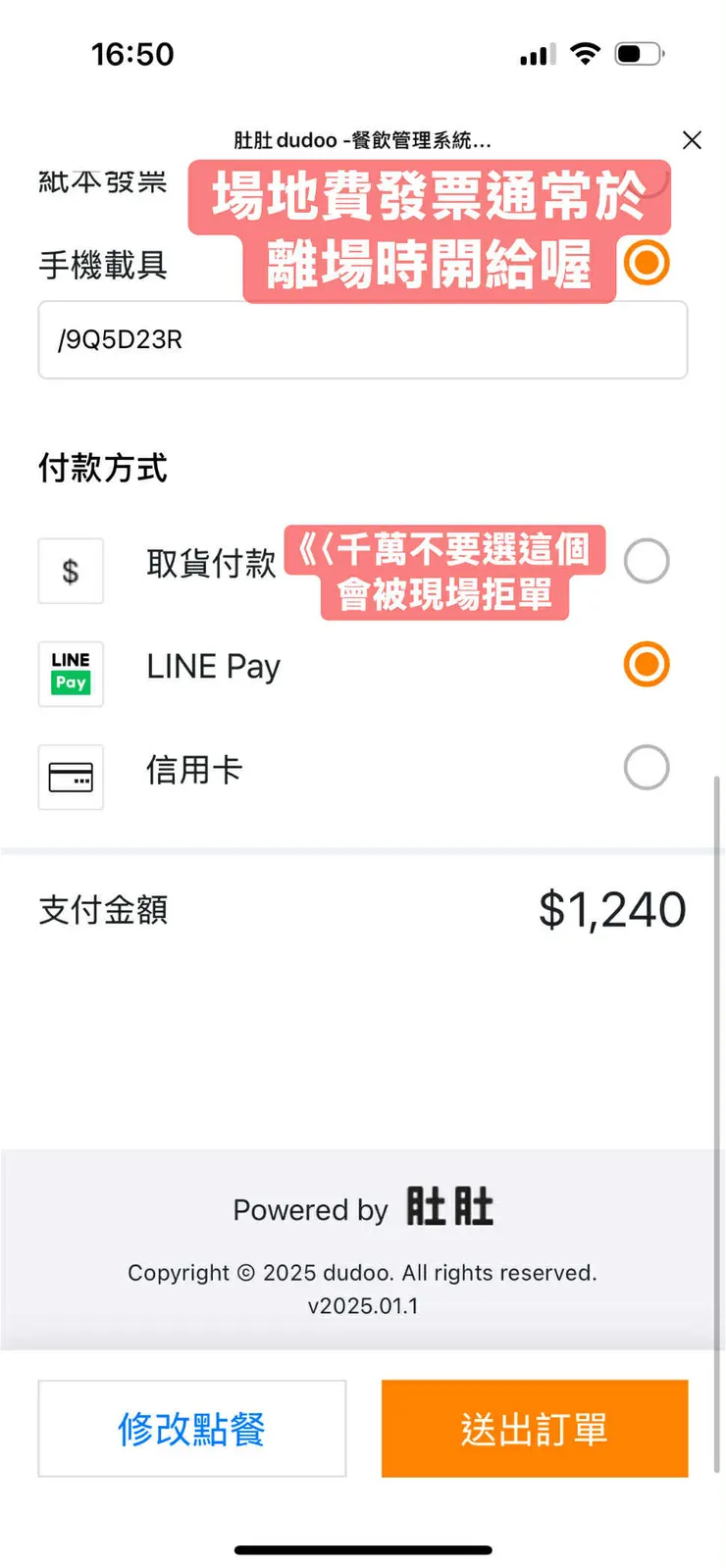The width and height of the screenshot is (726, 1568).
Task: Select the 取貨付款 payment option
Action: tap(646, 561)
